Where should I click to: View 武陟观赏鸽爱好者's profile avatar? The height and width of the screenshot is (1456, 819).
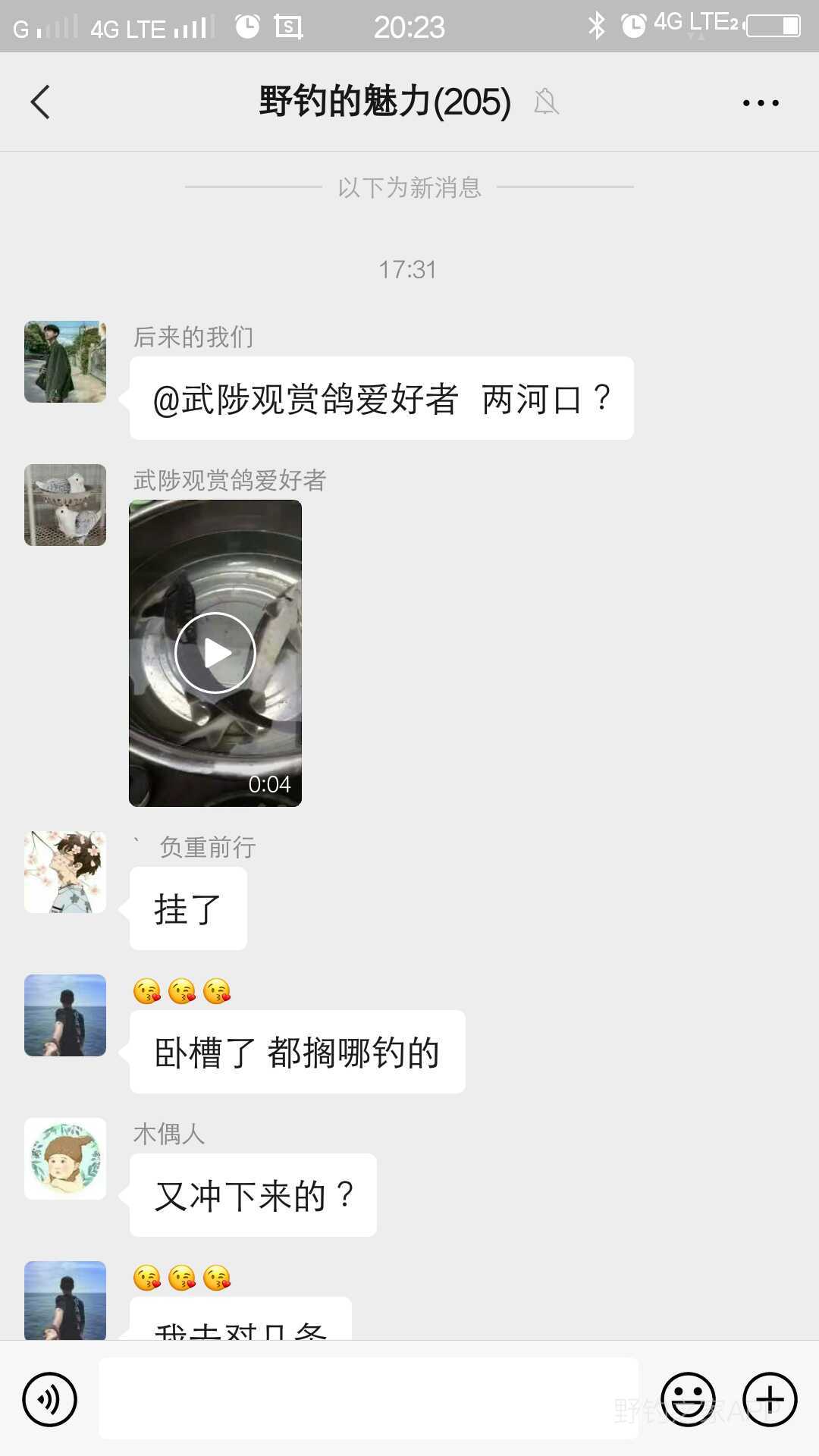click(x=65, y=505)
